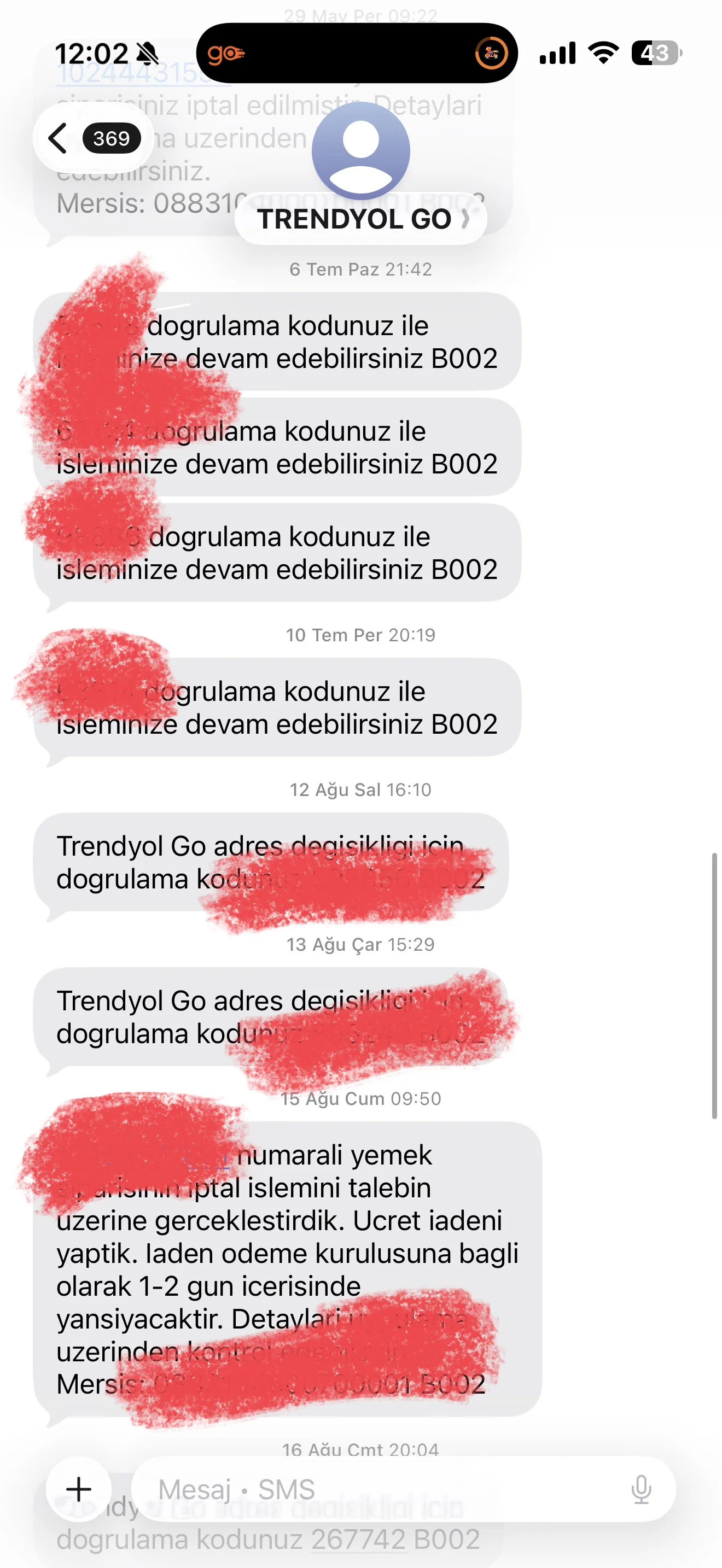Tap the underlined code 267742
This screenshot has height=1568, width=722.
(358, 1540)
